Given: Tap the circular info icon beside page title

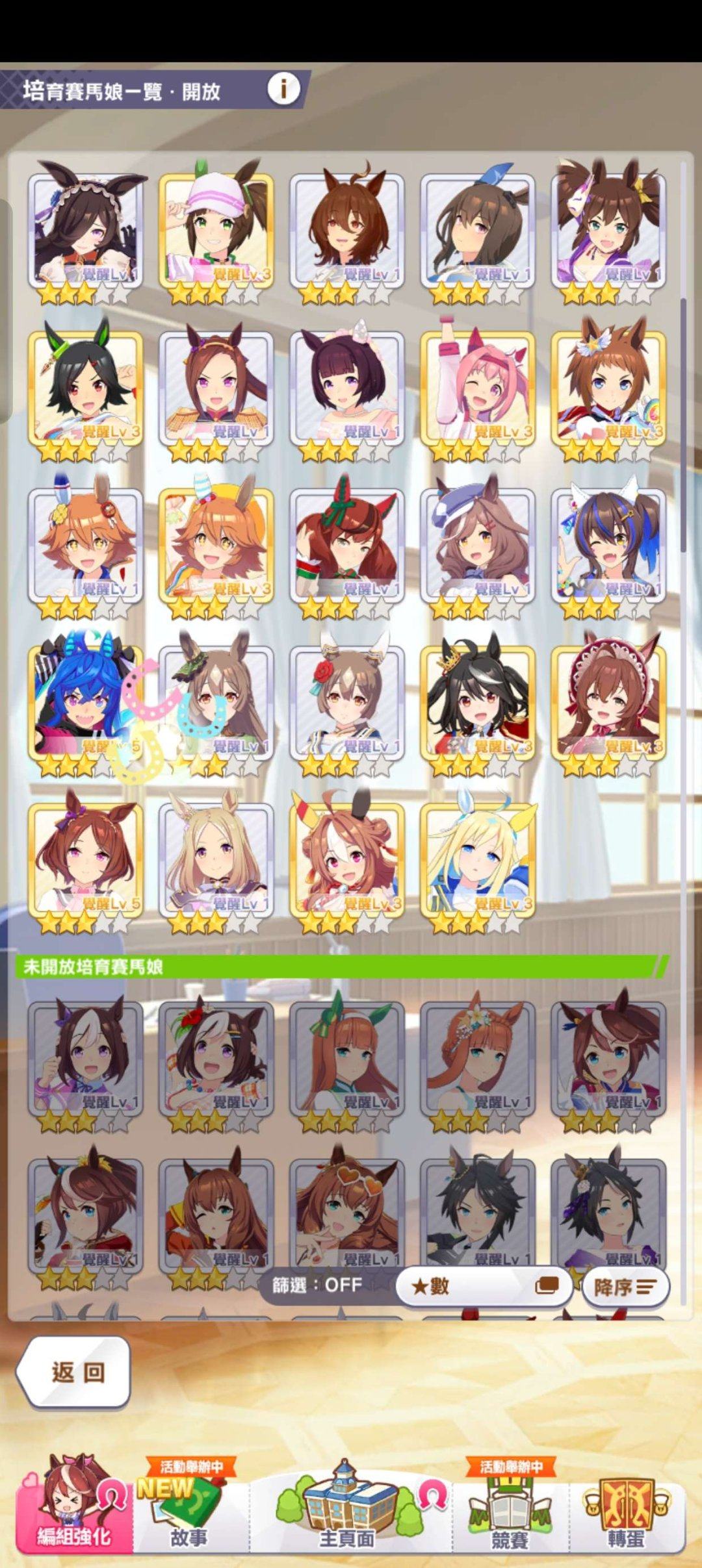Looking at the screenshot, I should (284, 90).
